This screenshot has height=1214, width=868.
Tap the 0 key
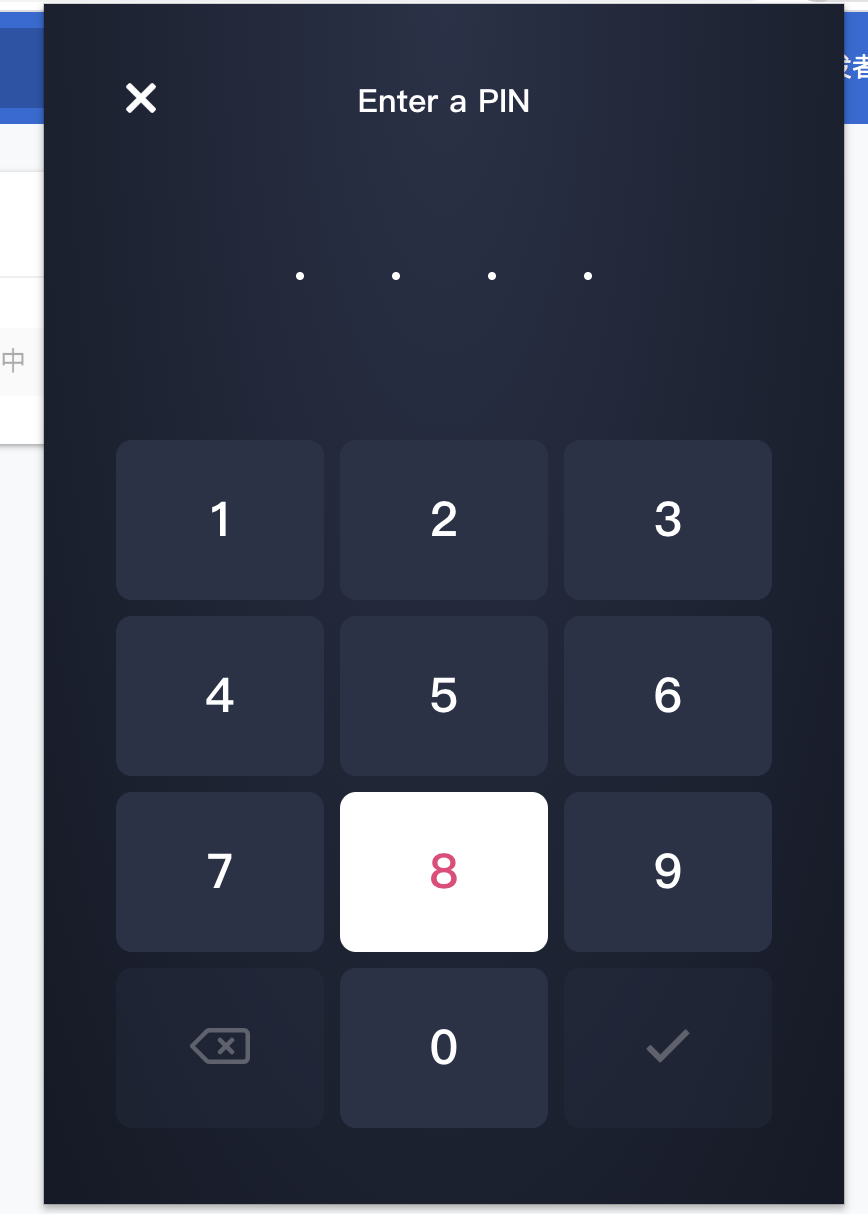click(x=444, y=1048)
